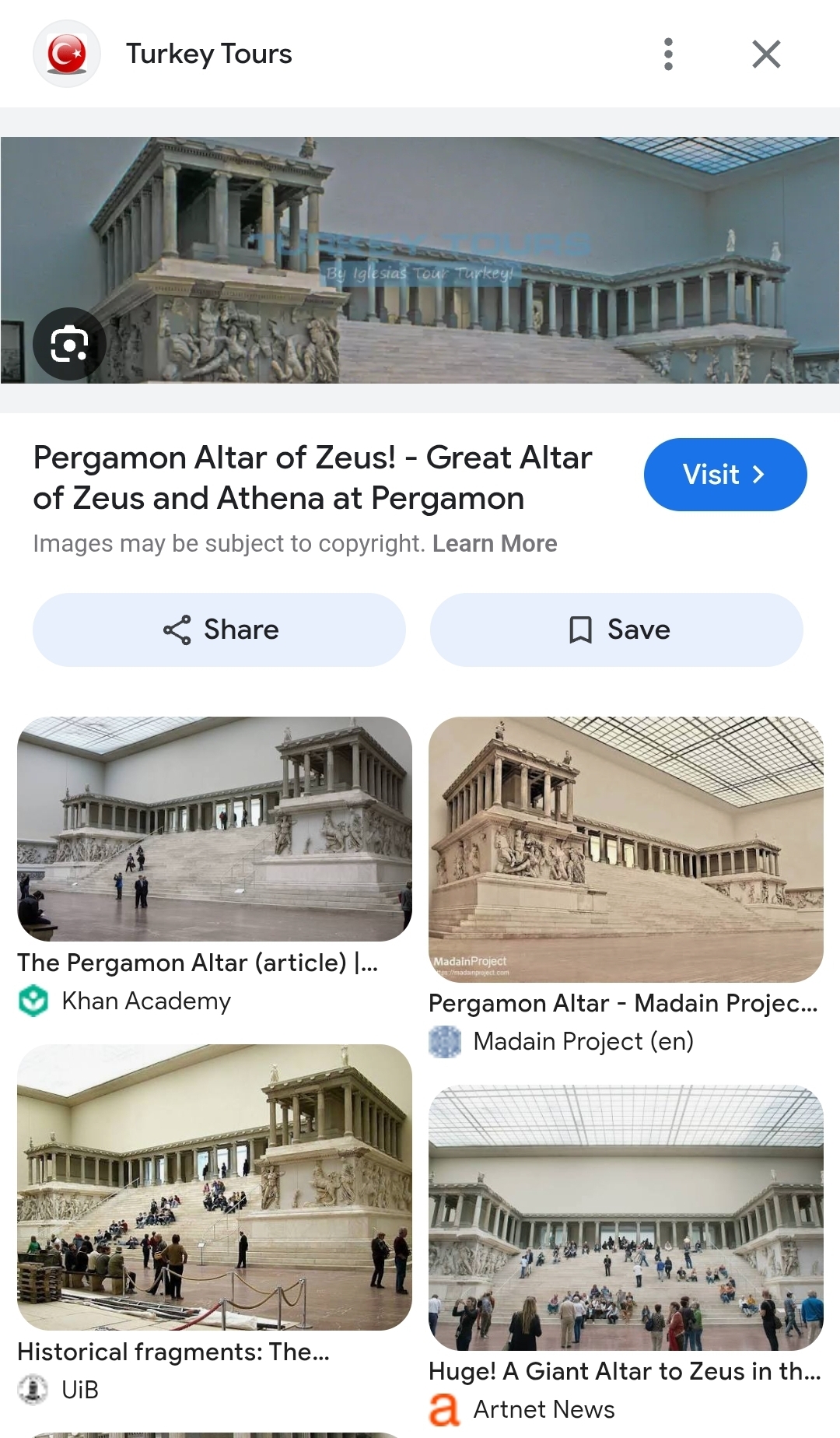Save the image to collections
This screenshot has height=1438, width=840.
pyautogui.click(x=617, y=630)
